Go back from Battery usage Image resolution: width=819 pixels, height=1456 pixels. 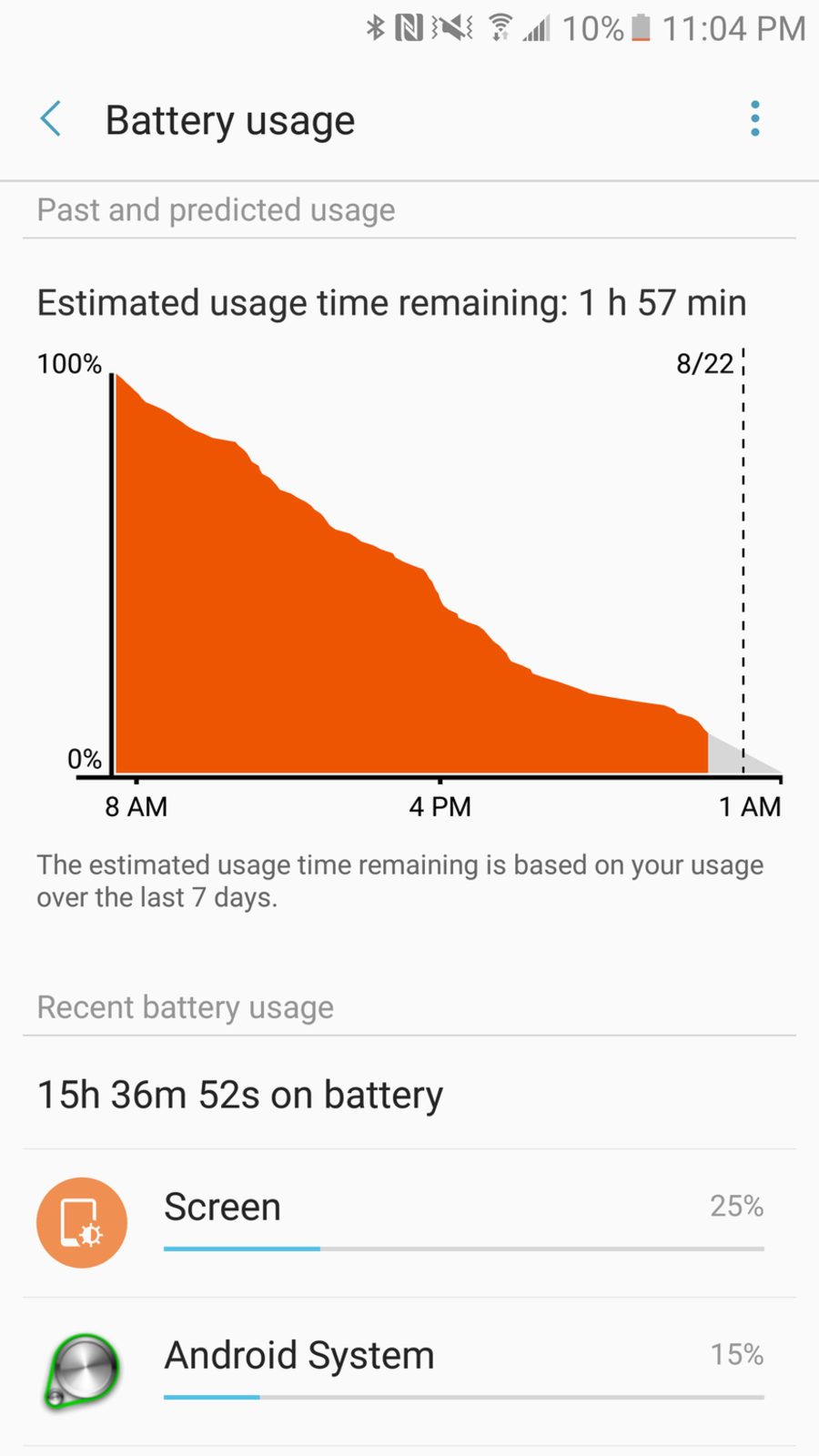[52, 119]
